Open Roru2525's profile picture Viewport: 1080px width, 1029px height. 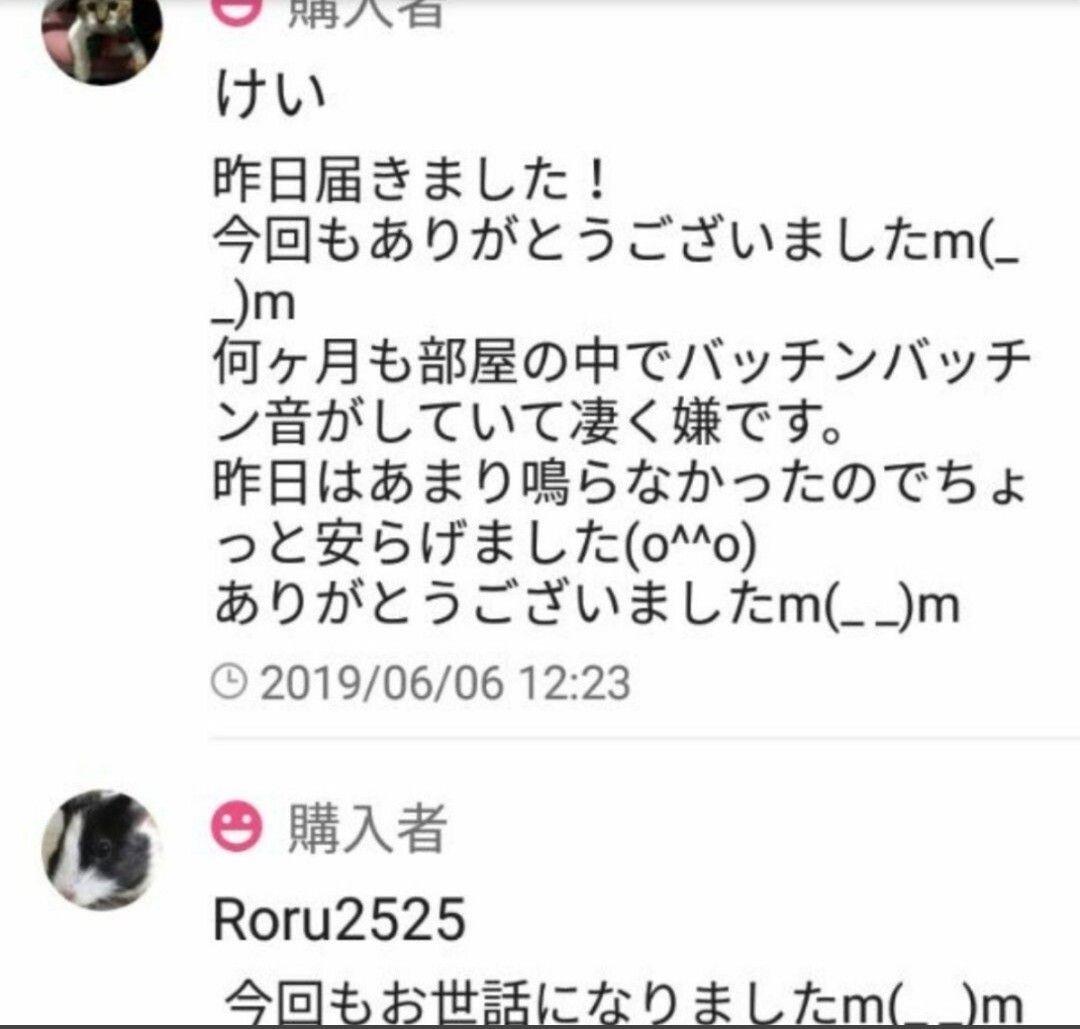point(101,849)
